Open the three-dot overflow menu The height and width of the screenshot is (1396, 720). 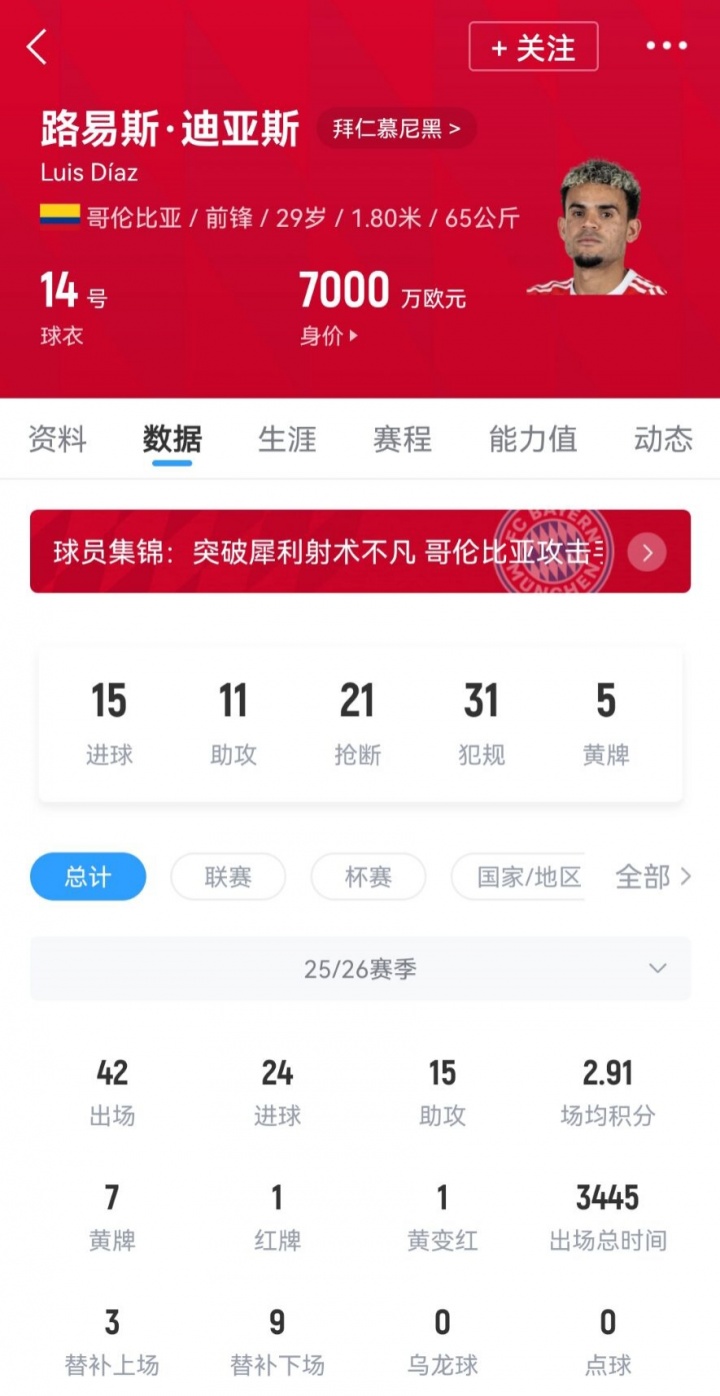pos(666,46)
